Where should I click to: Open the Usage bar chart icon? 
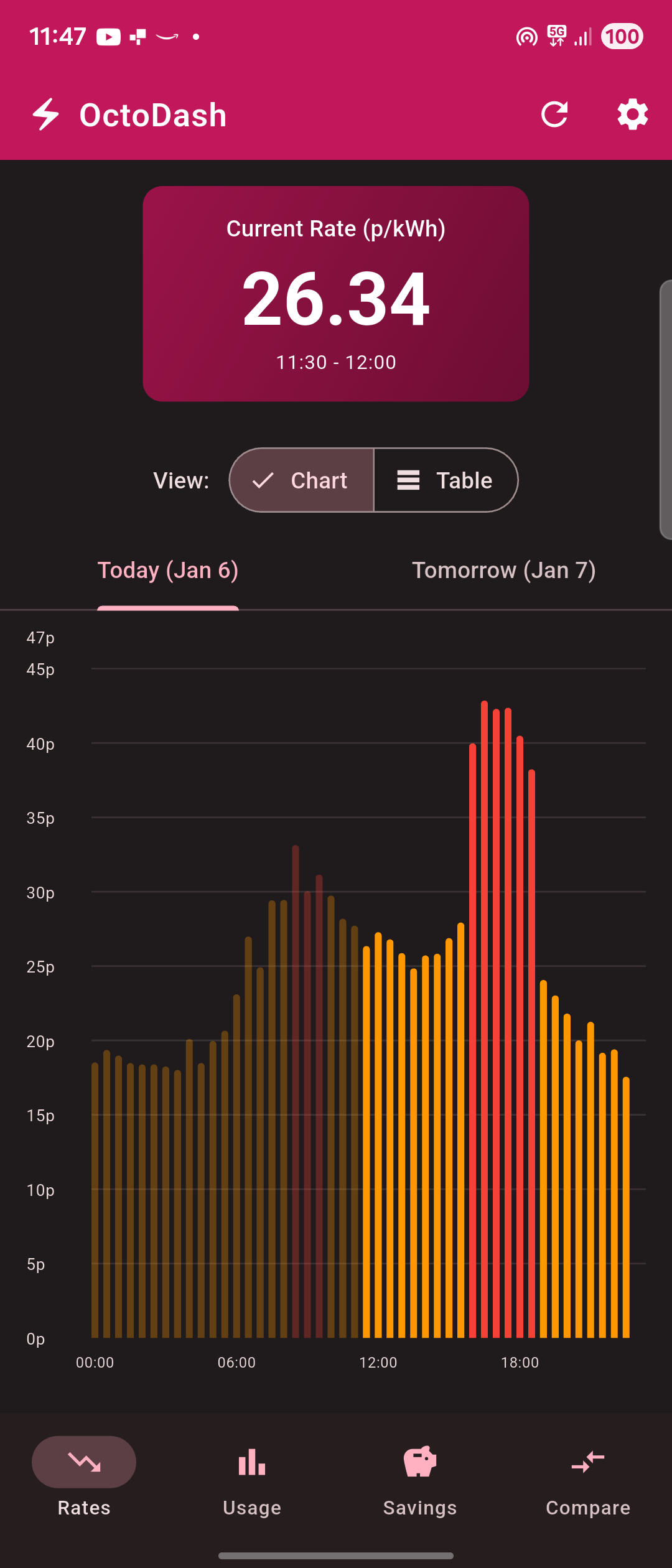click(x=251, y=1462)
